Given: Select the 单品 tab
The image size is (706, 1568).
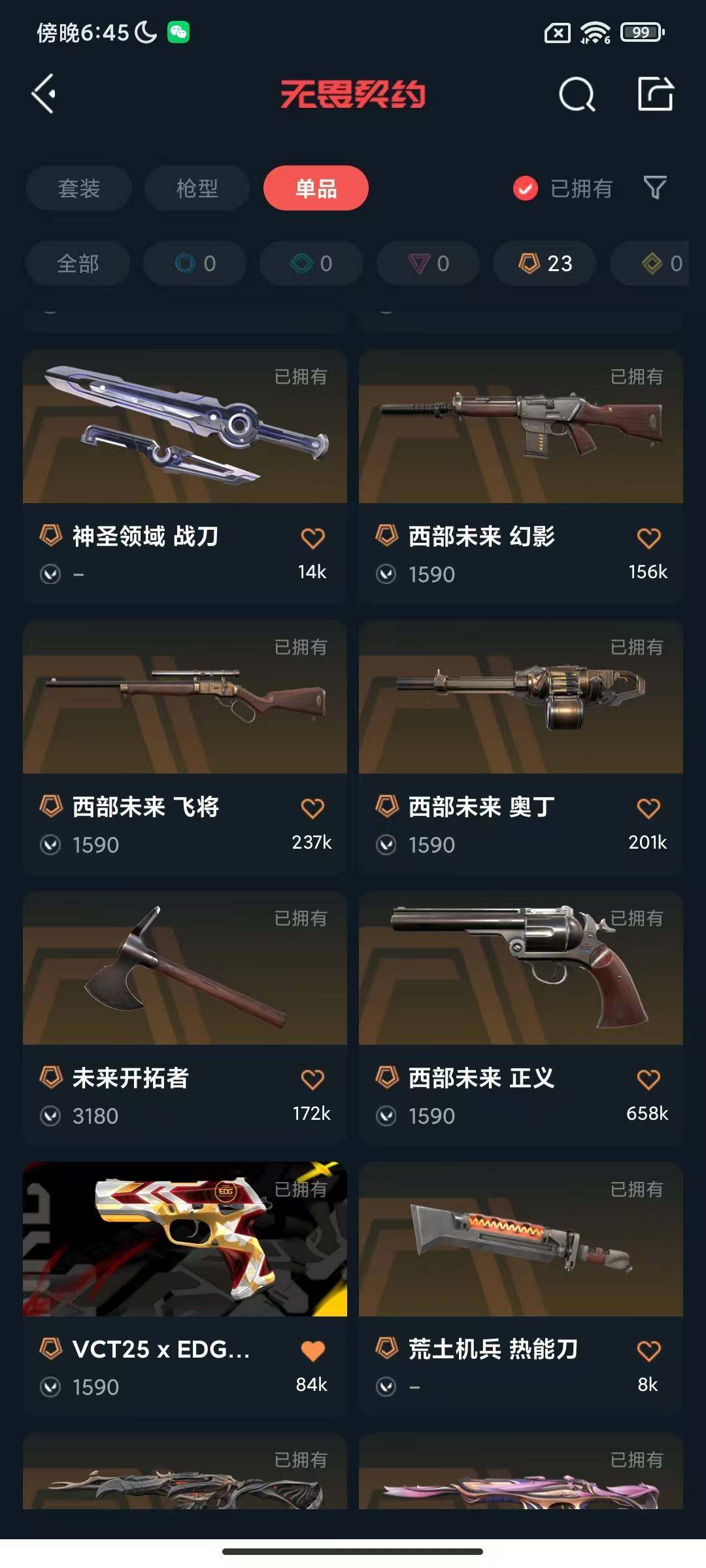Looking at the screenshot, I should (x=316, y=188).
